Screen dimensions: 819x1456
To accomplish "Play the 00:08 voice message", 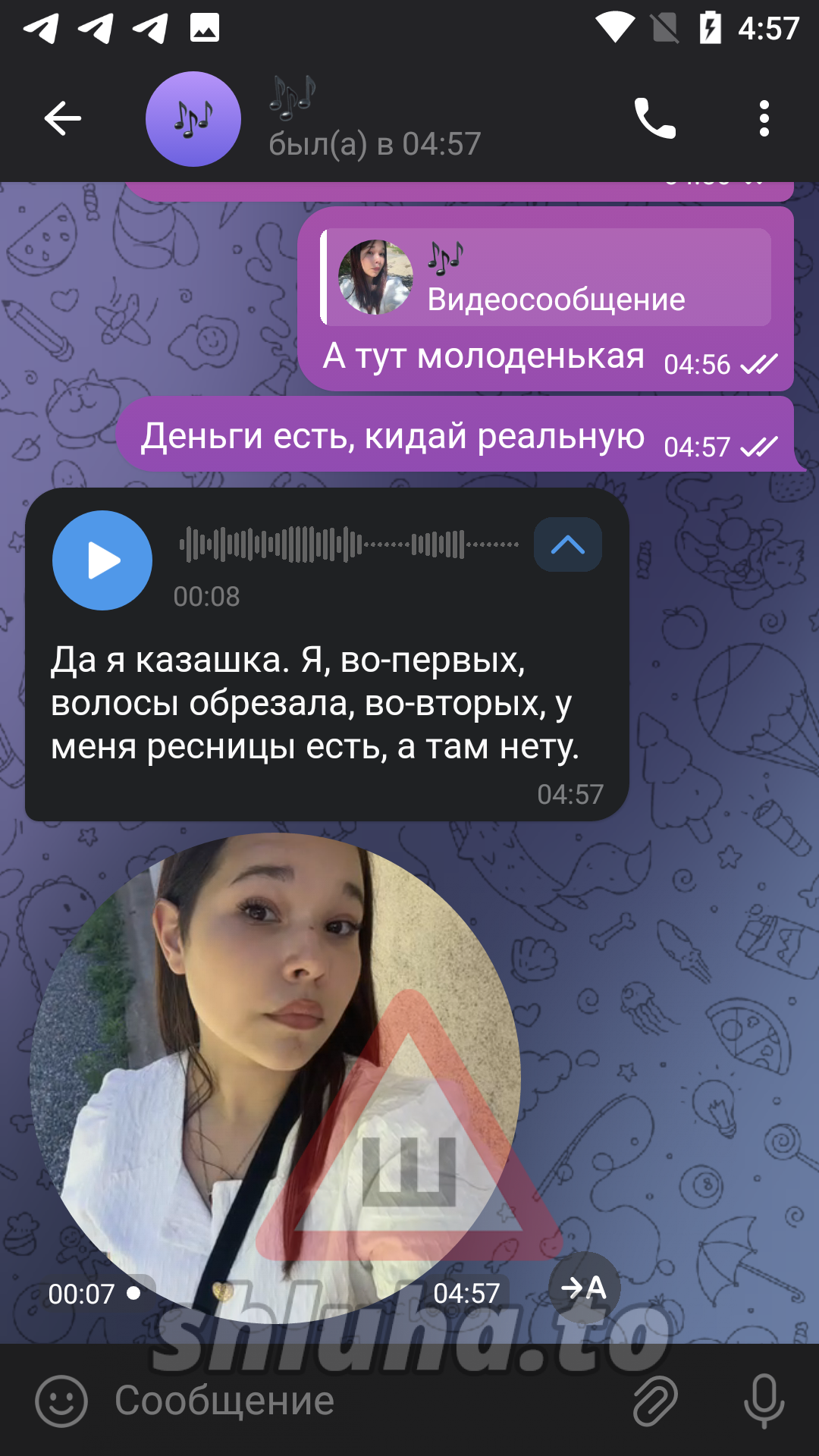I will tap(102, 560).
